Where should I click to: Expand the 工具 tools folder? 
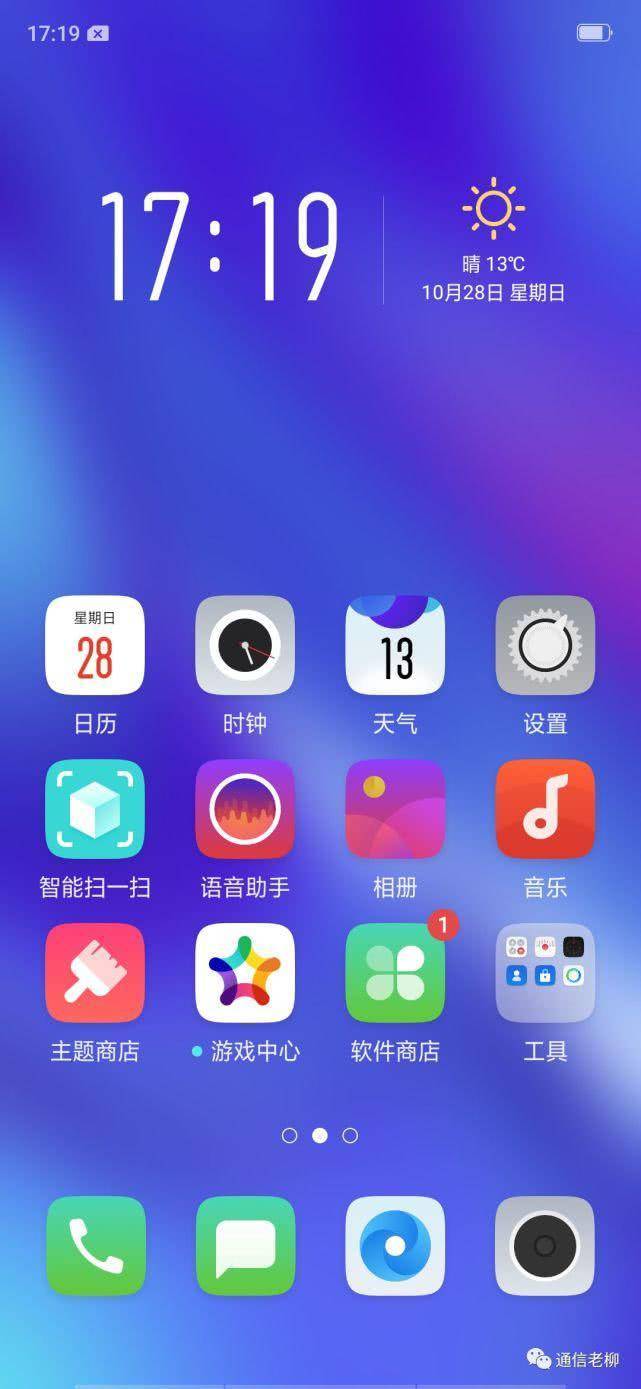545,973
